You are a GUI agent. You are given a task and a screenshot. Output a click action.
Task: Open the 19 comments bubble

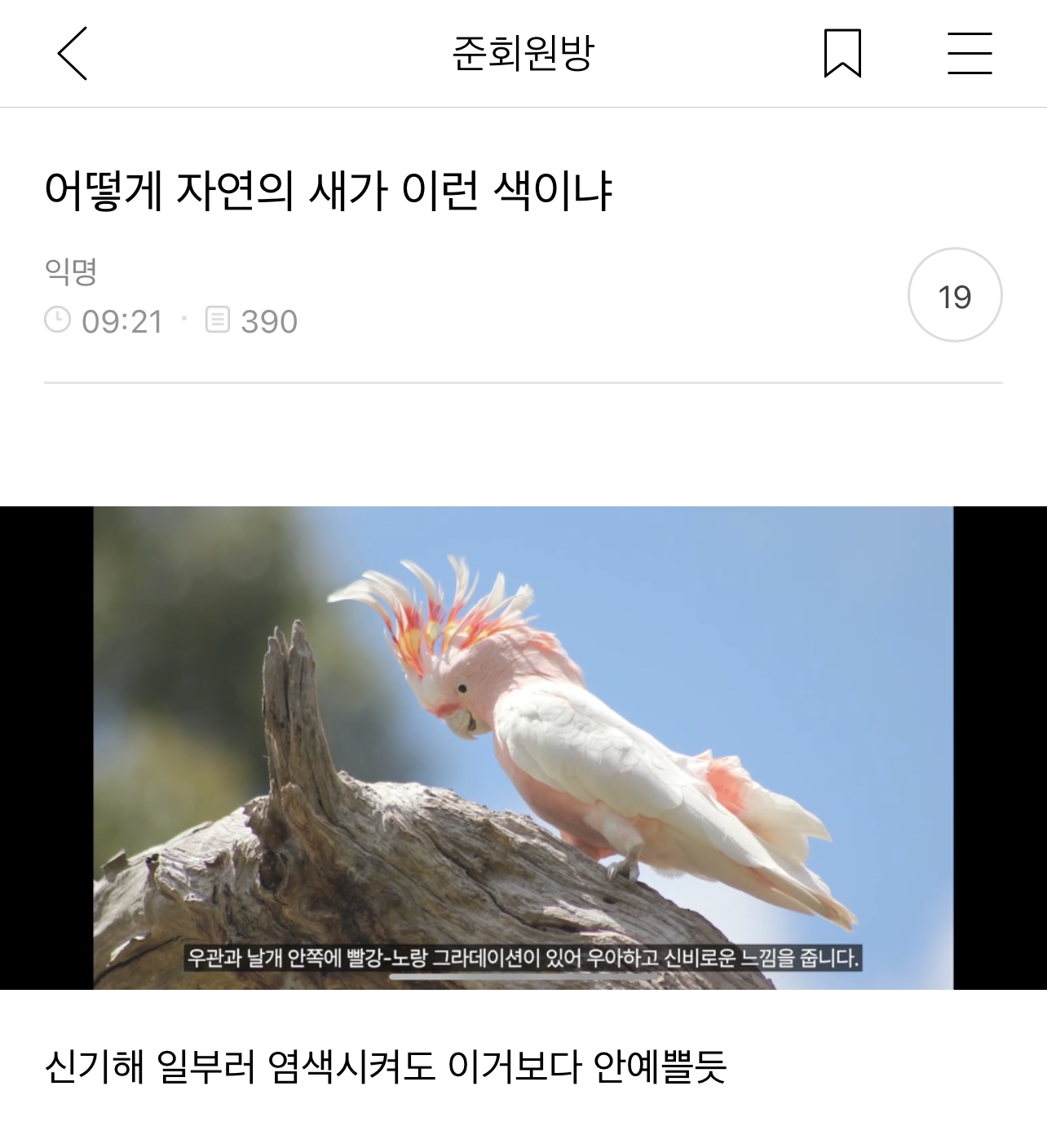pos(954,295)
